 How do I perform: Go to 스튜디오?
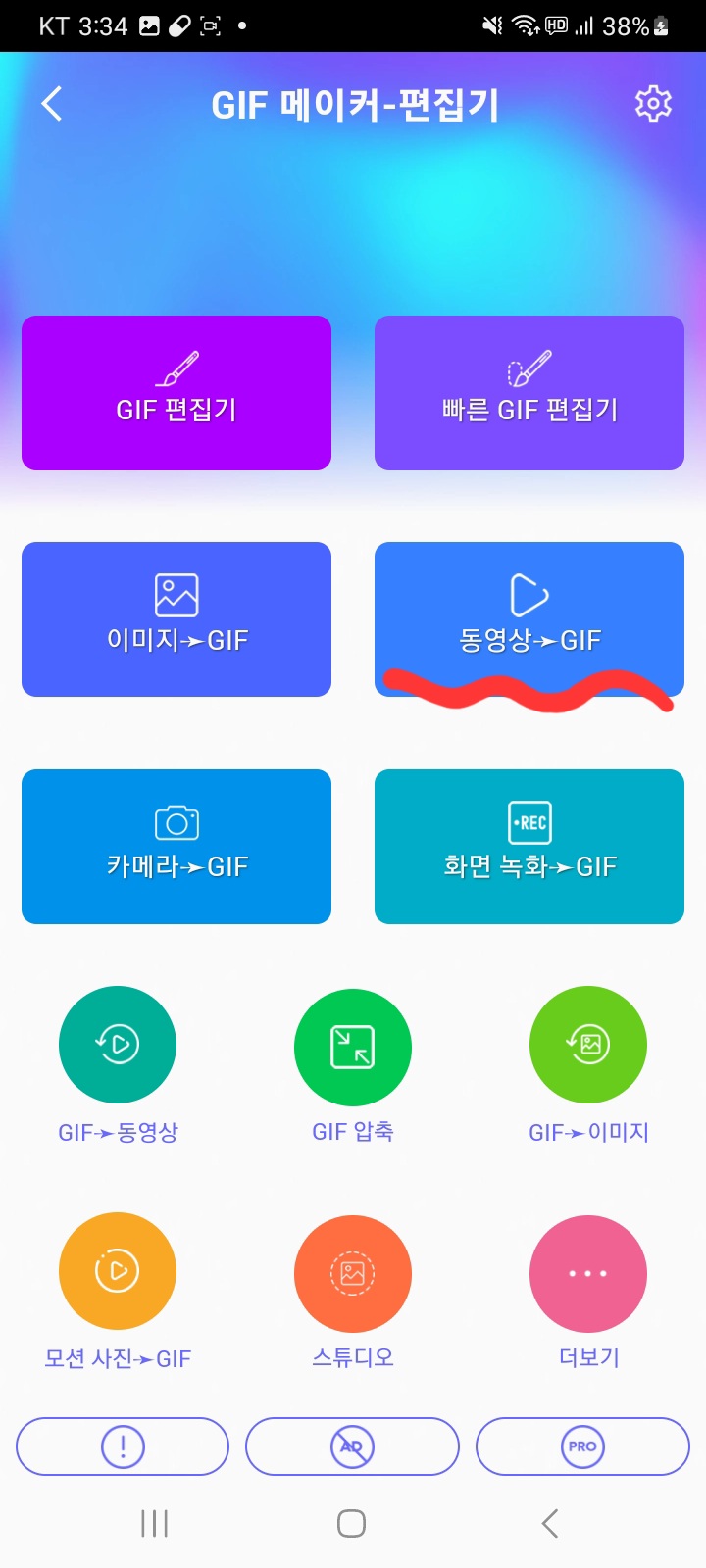pyautogui.click(x=353, y=1273)
